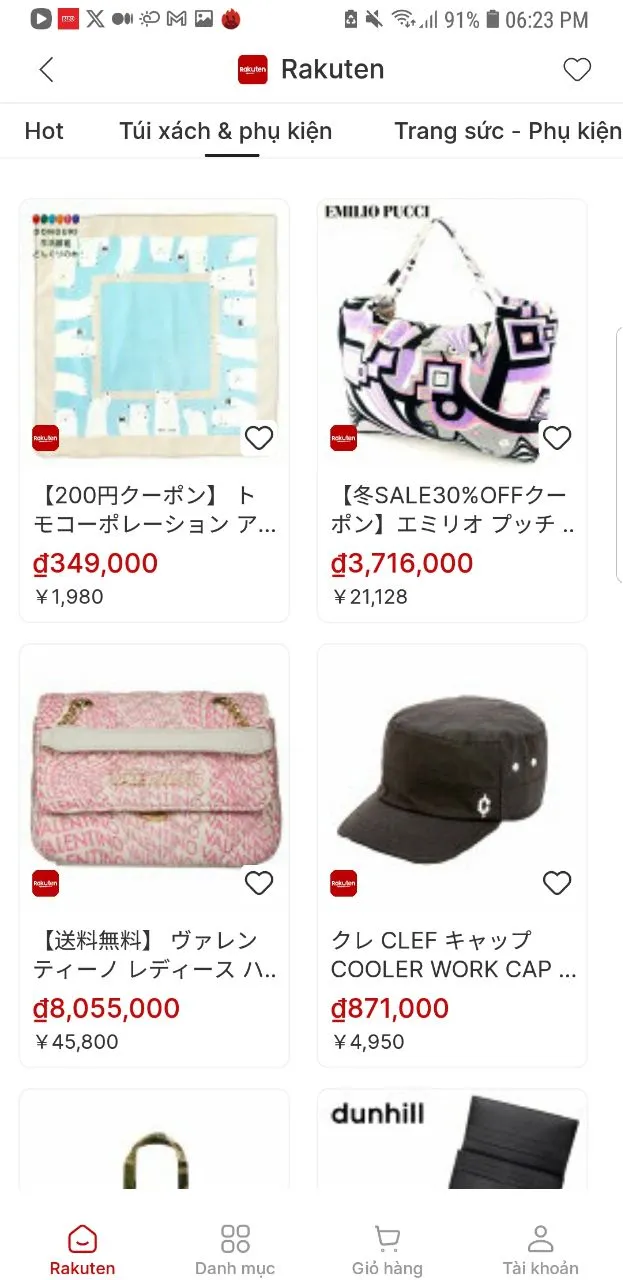Open the Emilio Pucci bag priced ₫3,716,000

coord(452,330)
